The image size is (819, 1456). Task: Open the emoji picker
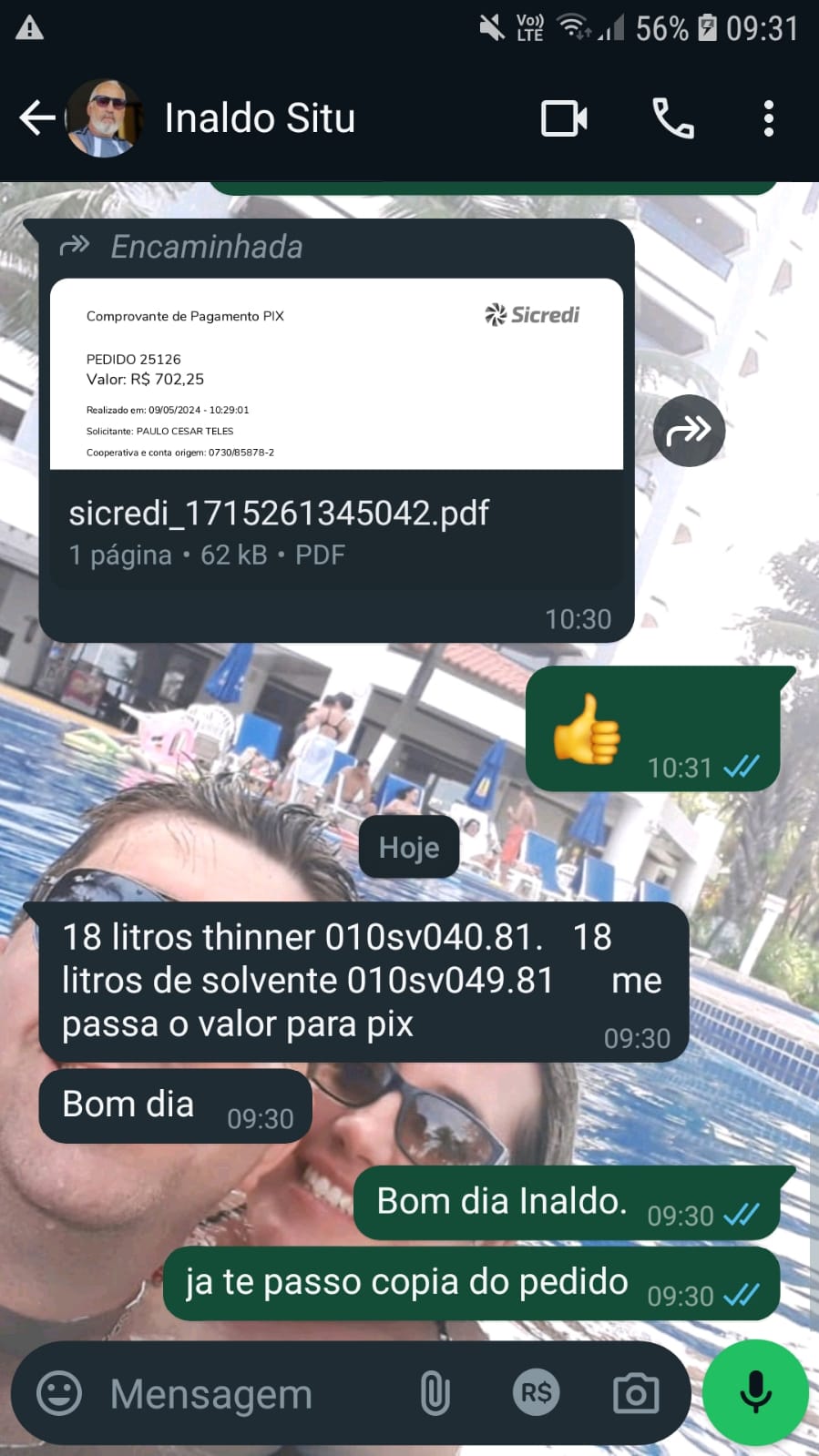[59, 1393]
